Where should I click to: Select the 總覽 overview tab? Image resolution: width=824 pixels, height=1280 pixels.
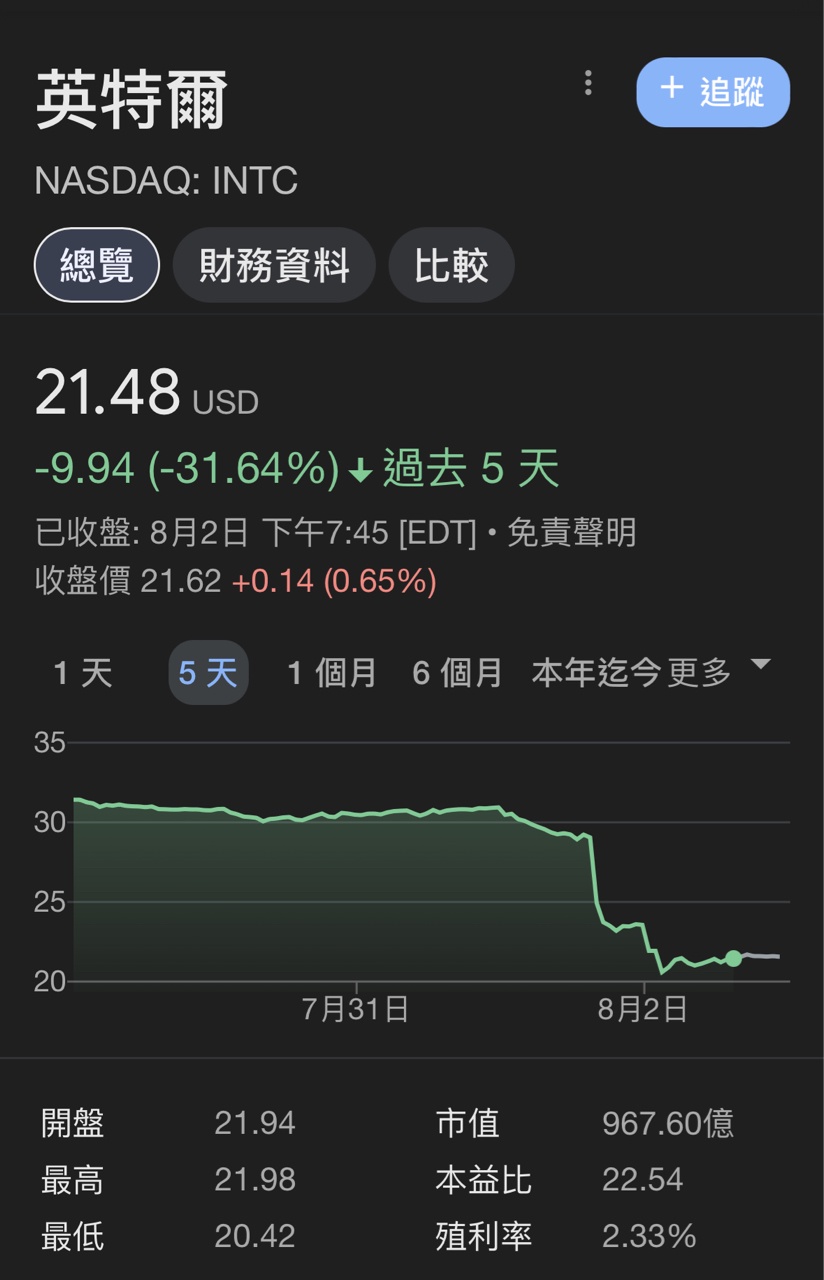(97, 266)
